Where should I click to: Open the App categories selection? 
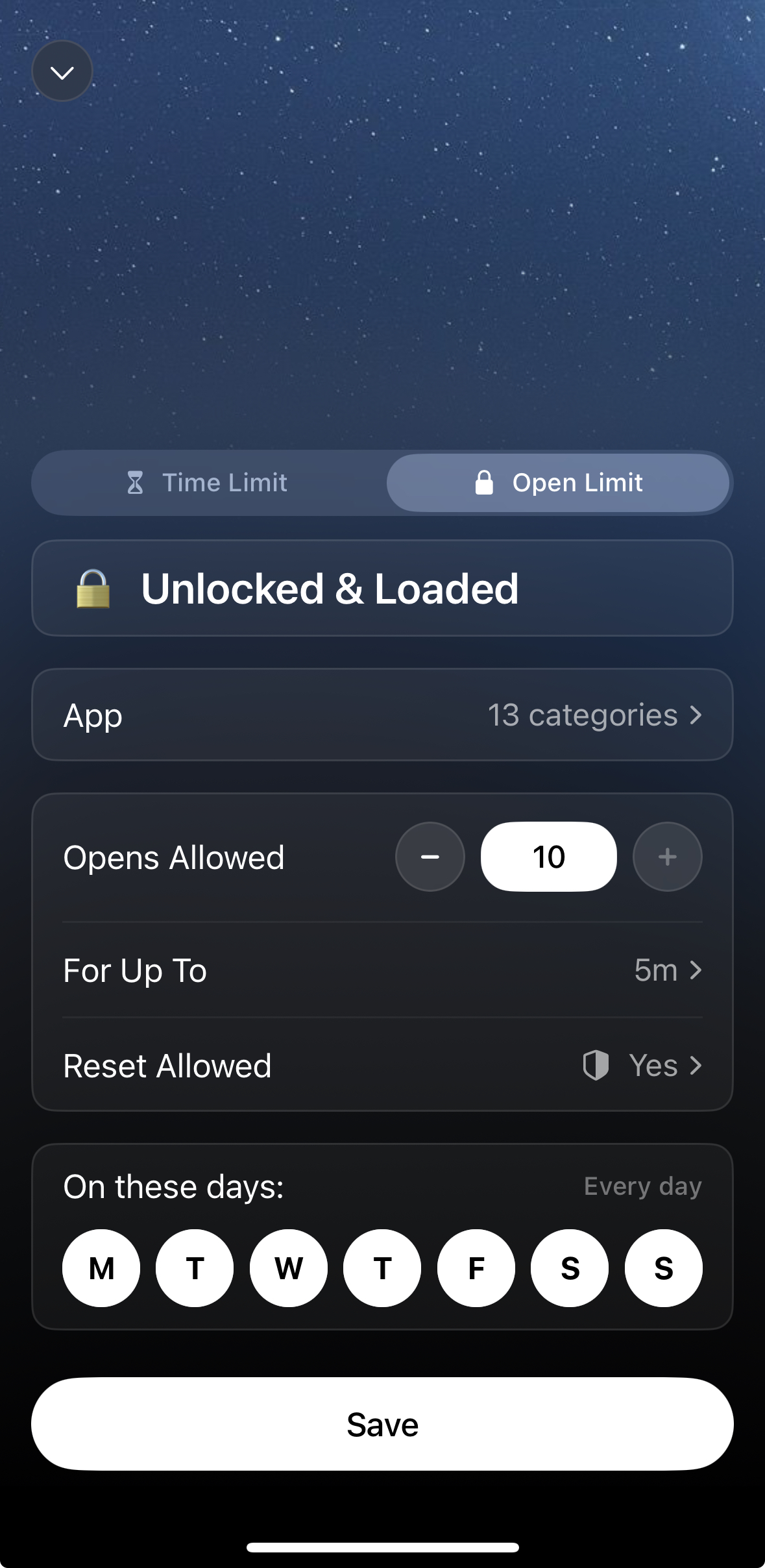click(x=382, y=715)
